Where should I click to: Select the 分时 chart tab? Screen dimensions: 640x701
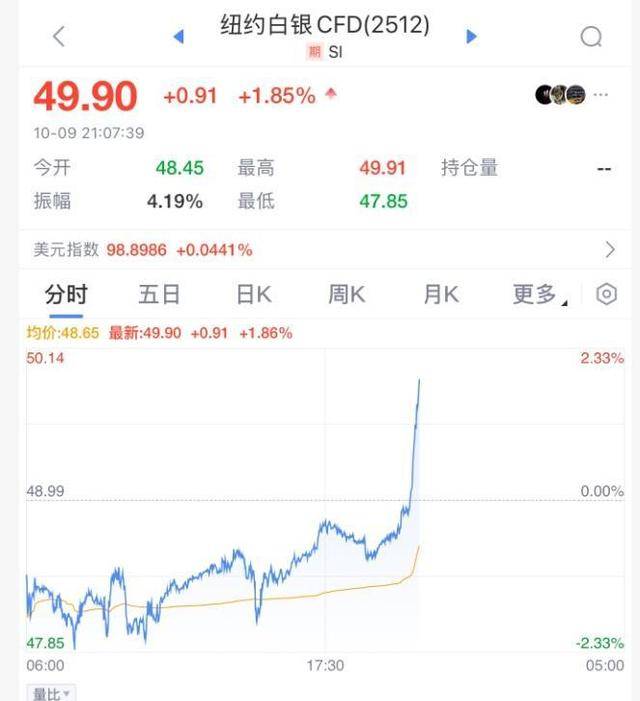point(66,294)
